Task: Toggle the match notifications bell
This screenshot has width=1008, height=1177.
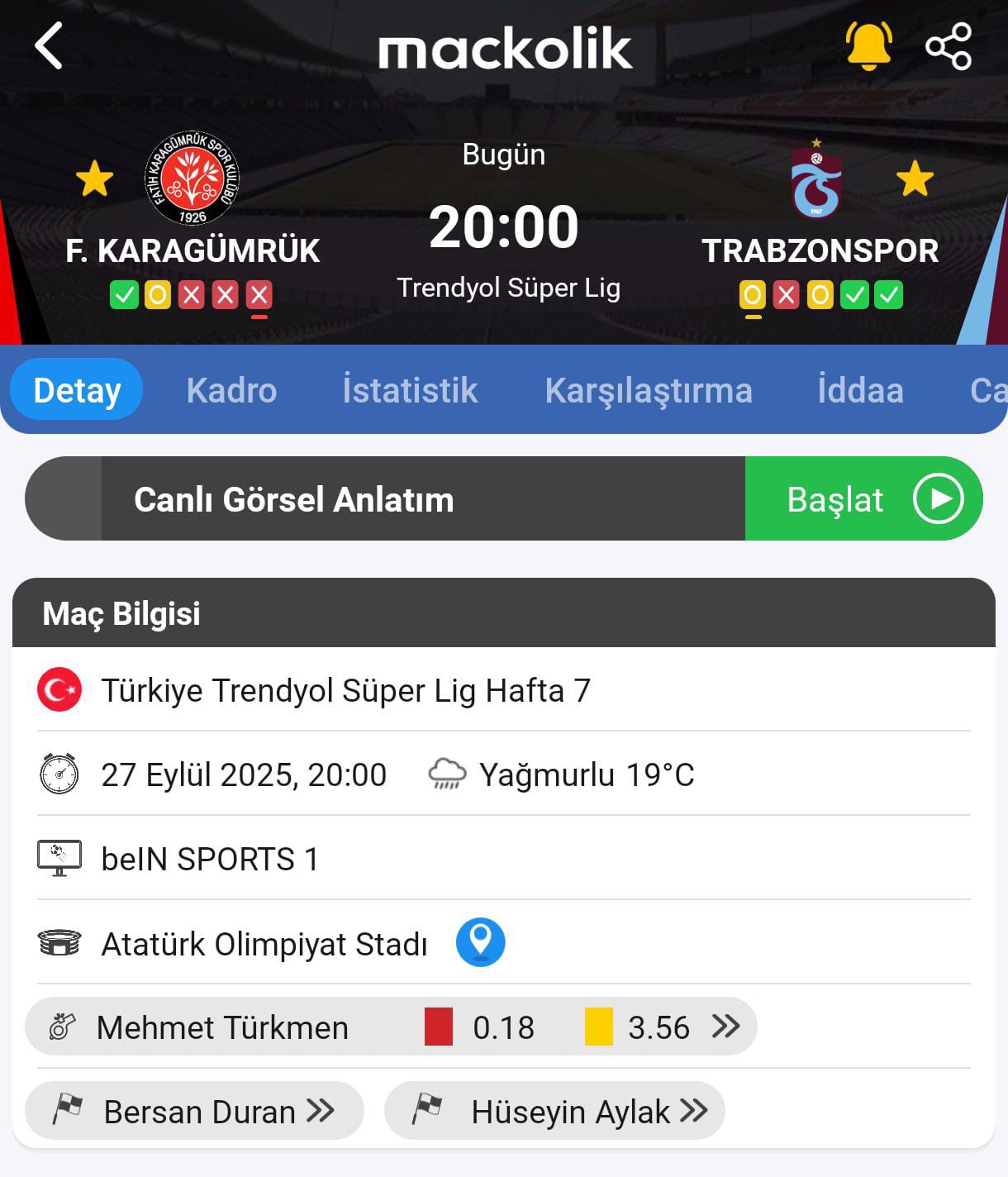Action: point(868,45)
